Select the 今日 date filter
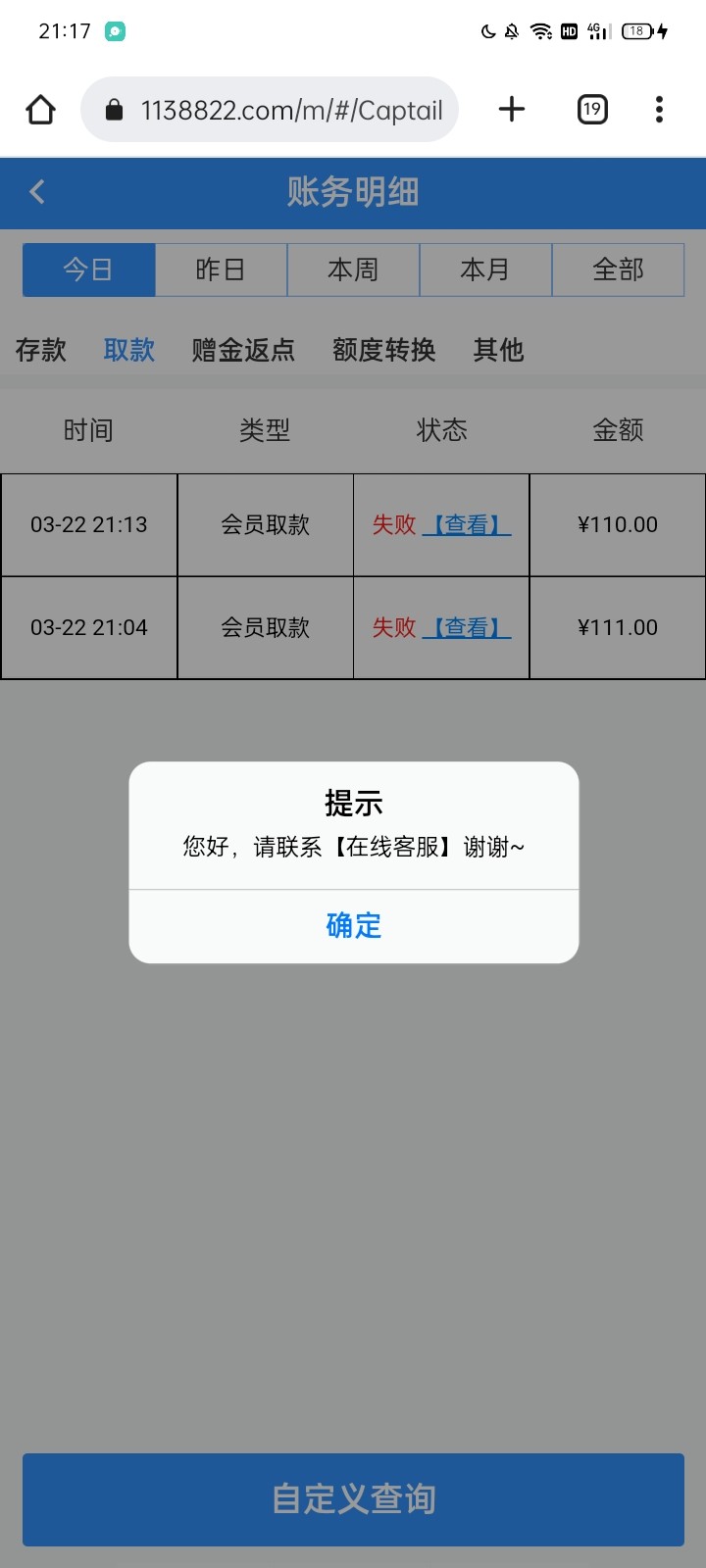Viewport: 706px width, 1568px height. point(89,269)
